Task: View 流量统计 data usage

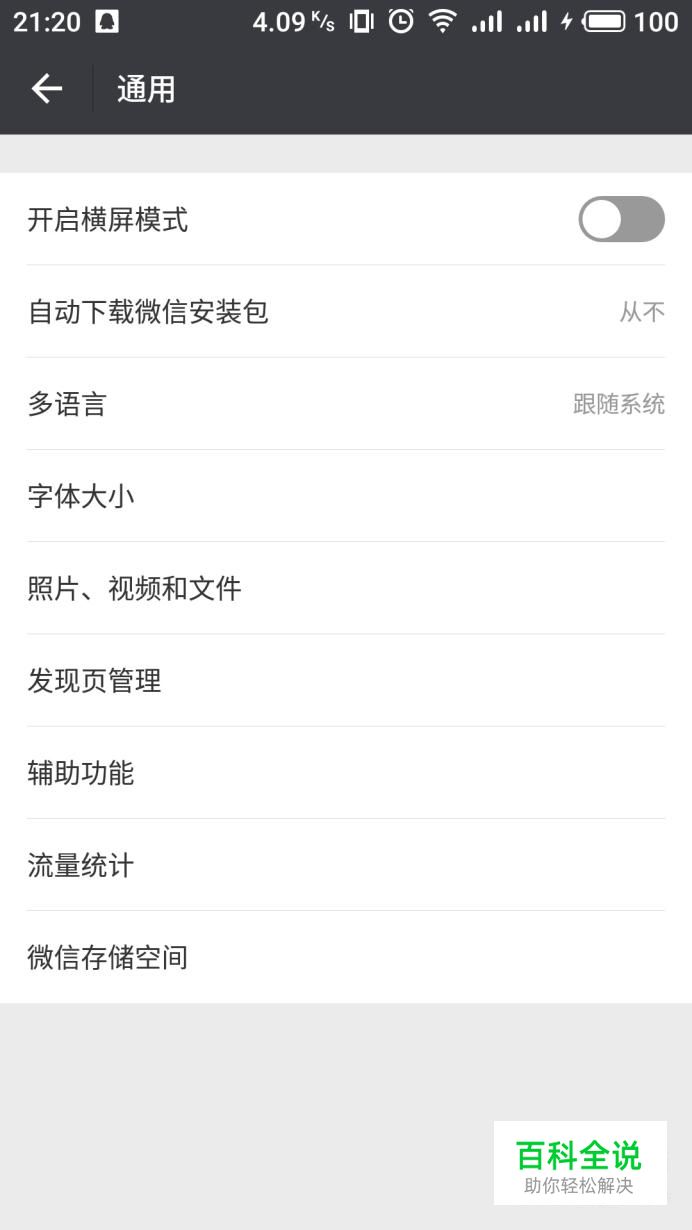Action: [x=346, y=865]
